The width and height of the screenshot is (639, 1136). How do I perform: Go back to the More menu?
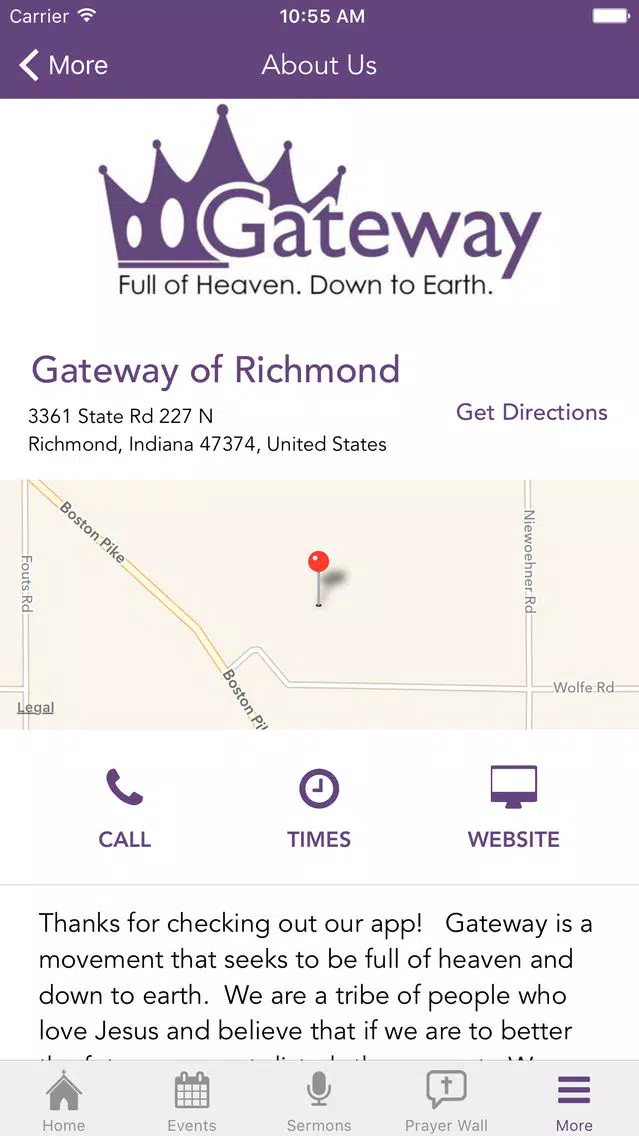(63, 65)
